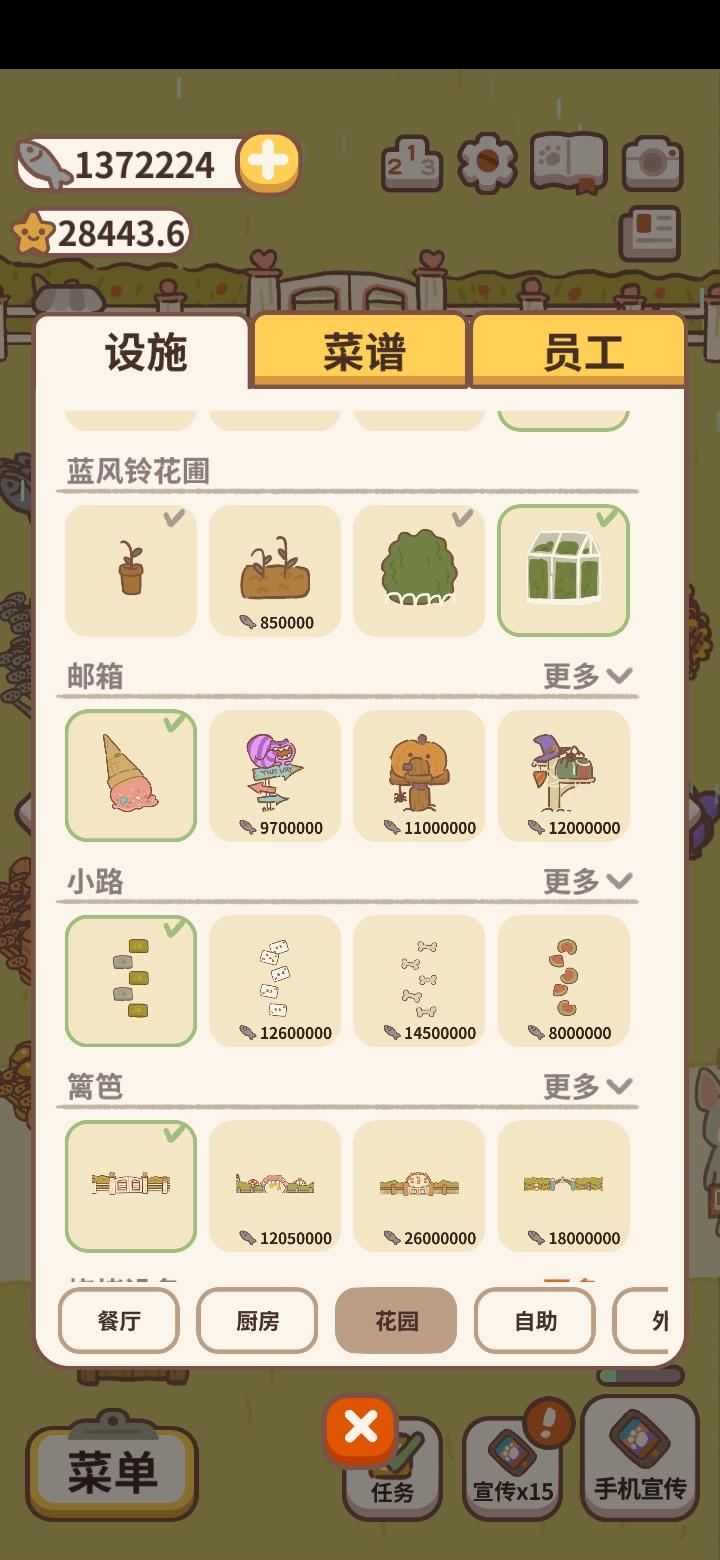
Task: Close the facilities panel
Action: (x=361, y=1430)
